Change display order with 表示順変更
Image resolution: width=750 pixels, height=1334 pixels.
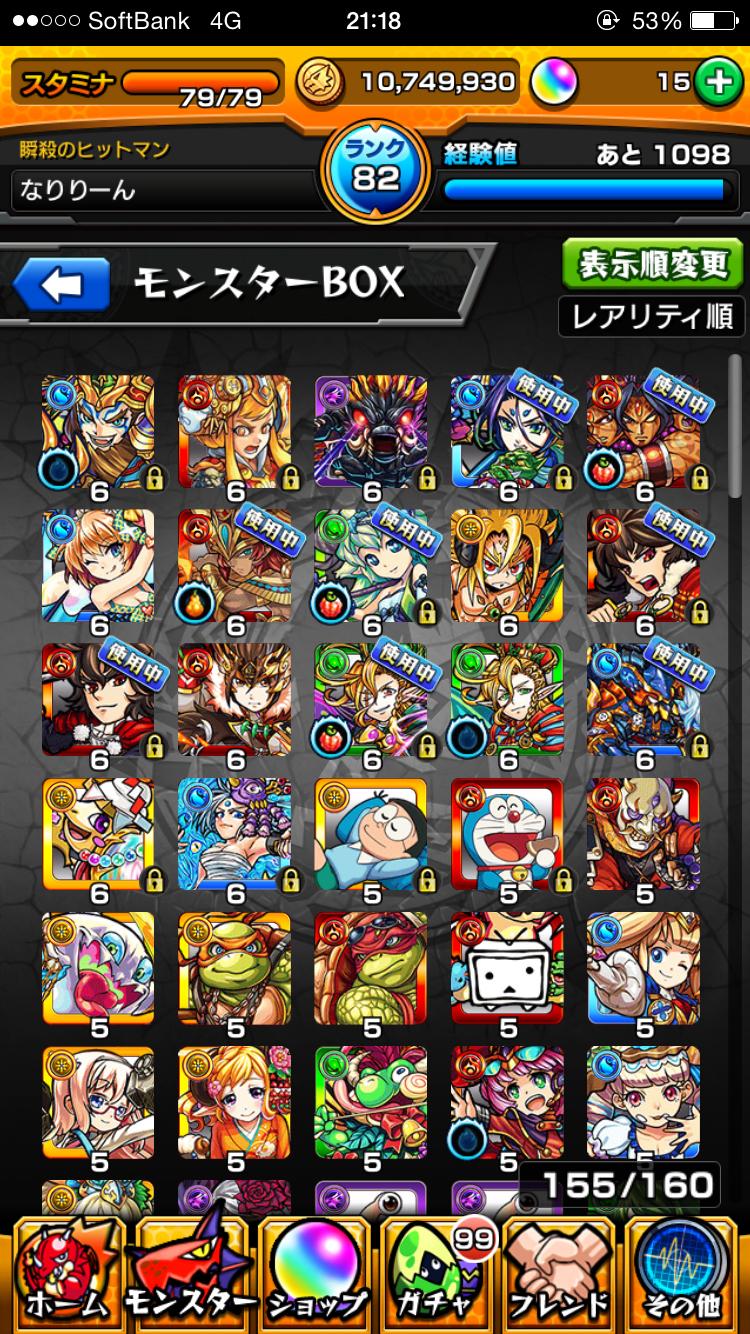(654, 265)
